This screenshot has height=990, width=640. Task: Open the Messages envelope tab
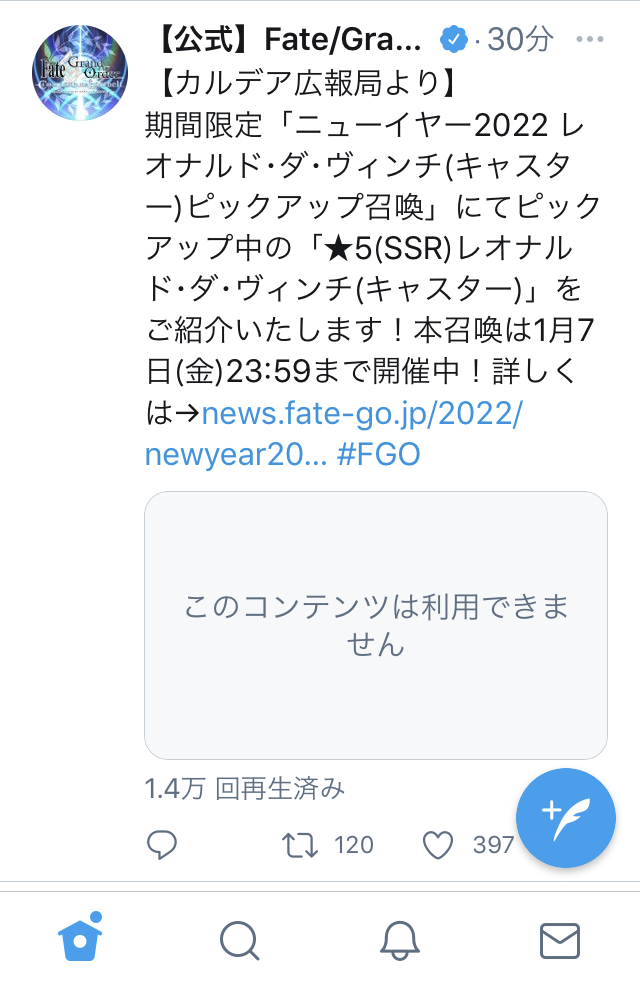[x=560, y=941]
